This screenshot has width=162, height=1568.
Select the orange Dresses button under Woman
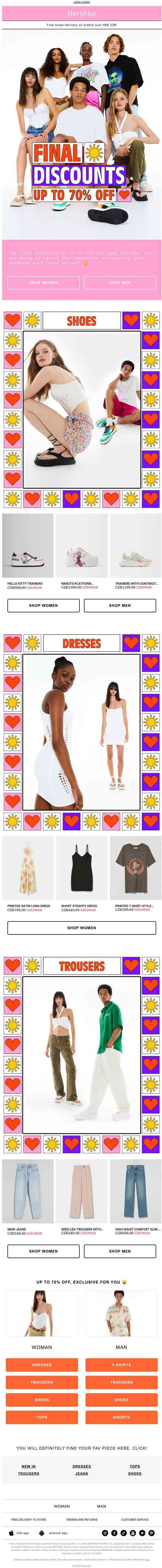pos(42,1348)
